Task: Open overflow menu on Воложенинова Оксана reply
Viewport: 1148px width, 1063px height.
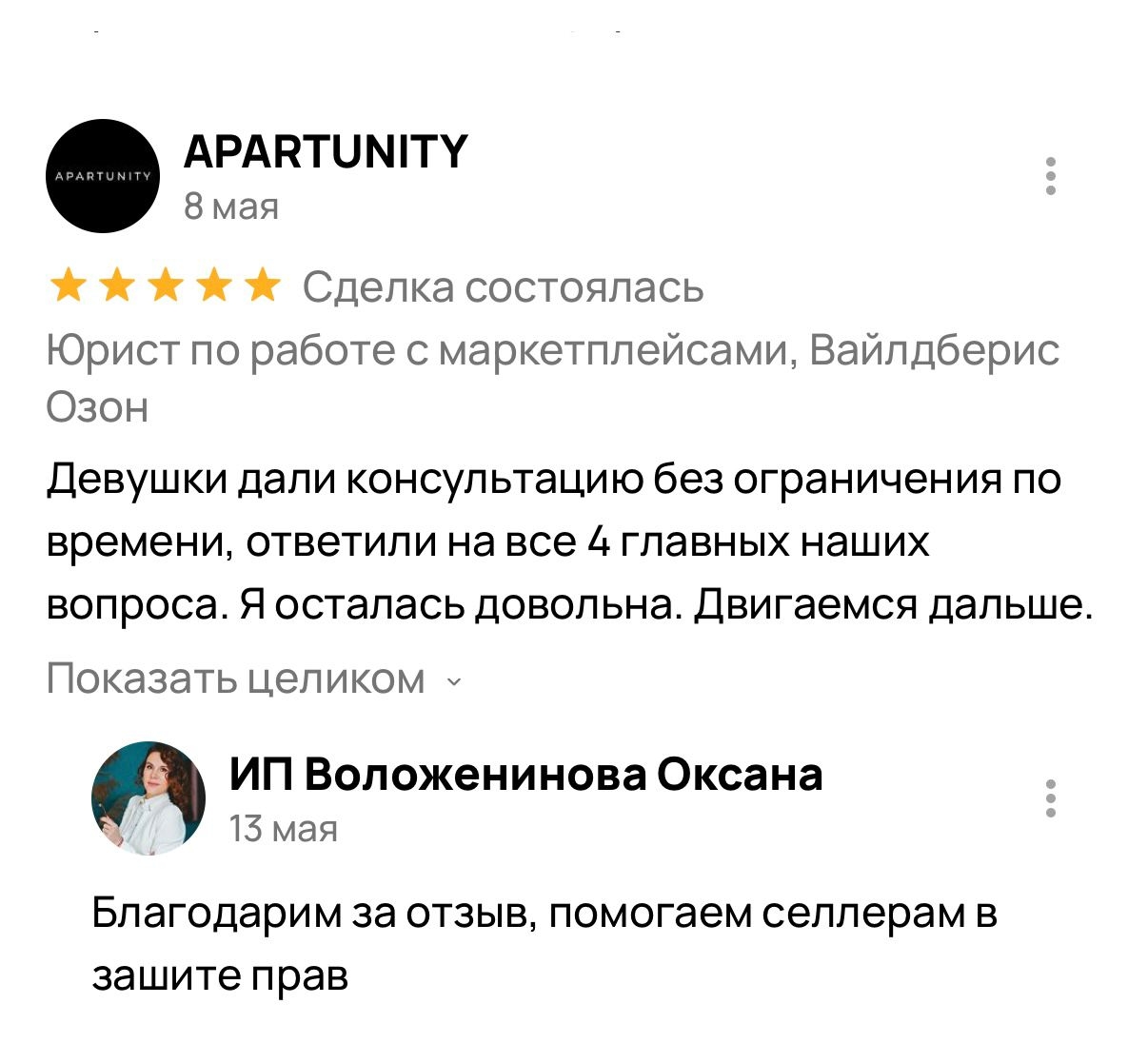Action: [1051, 798]
